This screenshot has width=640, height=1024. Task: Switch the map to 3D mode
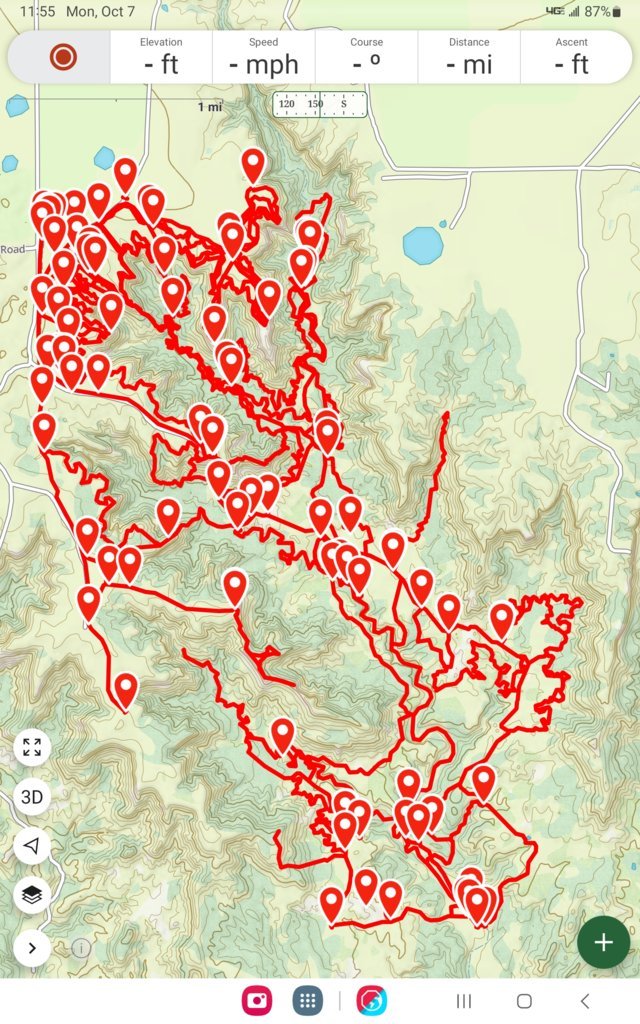point(32,797)
